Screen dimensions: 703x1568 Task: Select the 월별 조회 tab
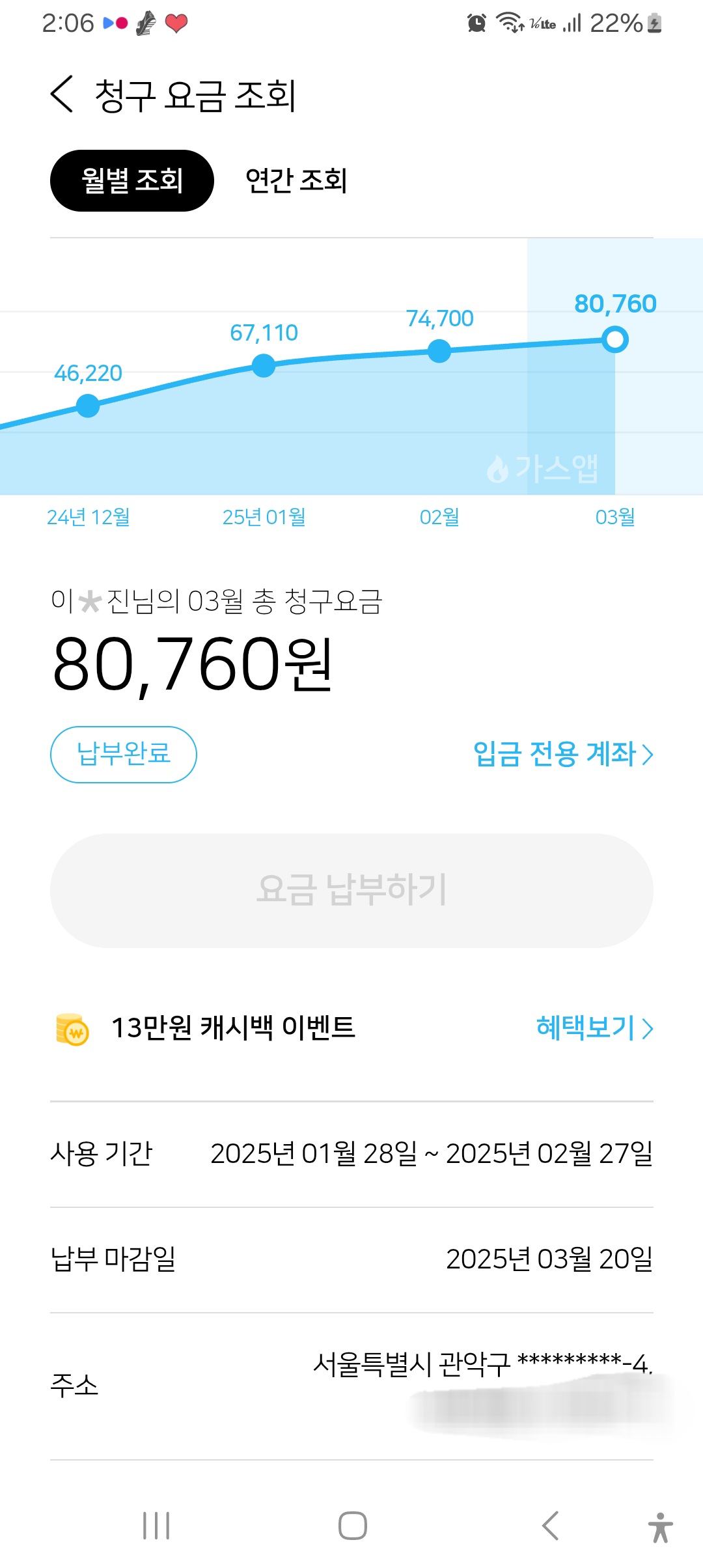click(132, 181)
